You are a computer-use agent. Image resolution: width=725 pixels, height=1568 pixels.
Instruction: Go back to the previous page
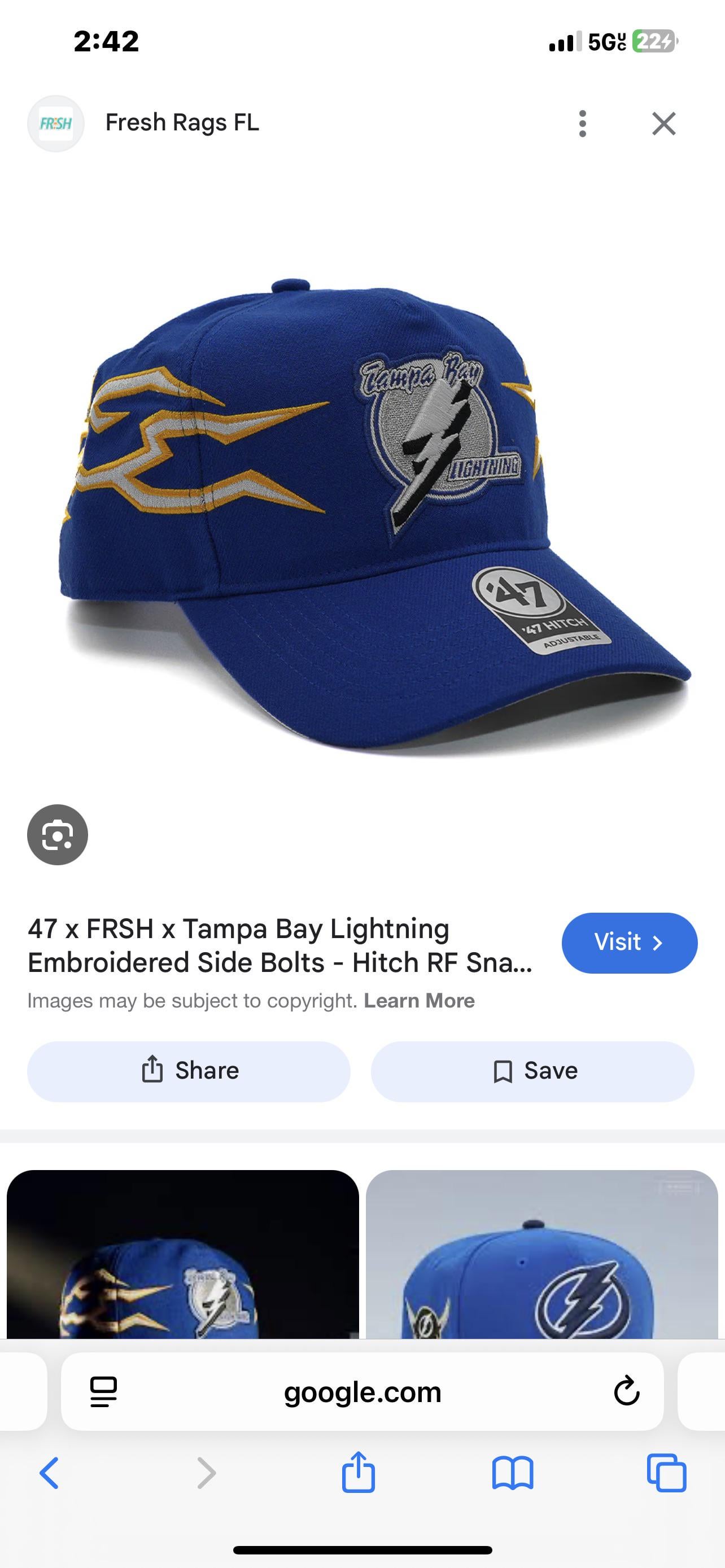tap(49, 1473)
